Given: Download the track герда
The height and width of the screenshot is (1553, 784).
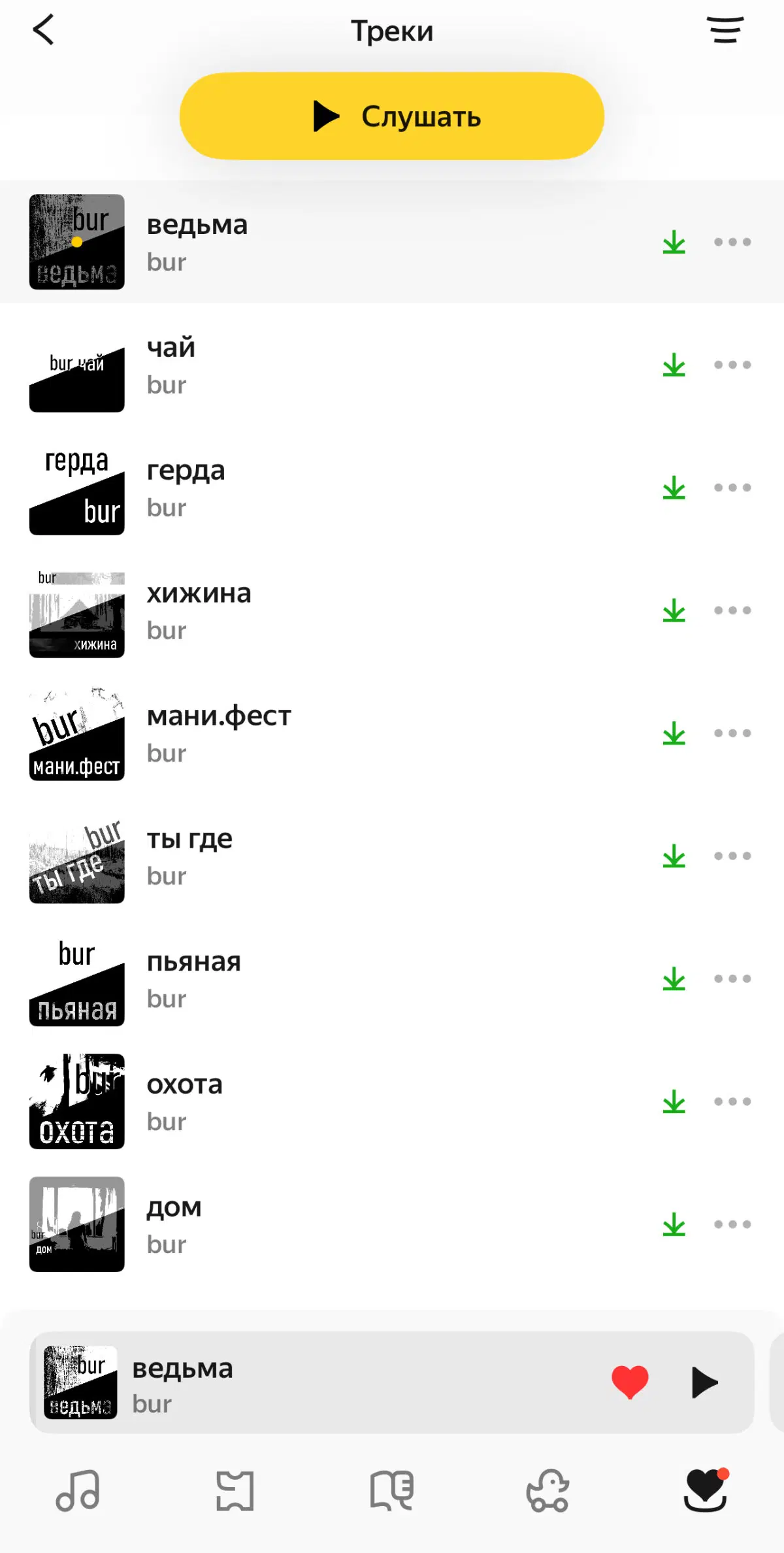Looking at the screenshot, I should pos(674,488).
